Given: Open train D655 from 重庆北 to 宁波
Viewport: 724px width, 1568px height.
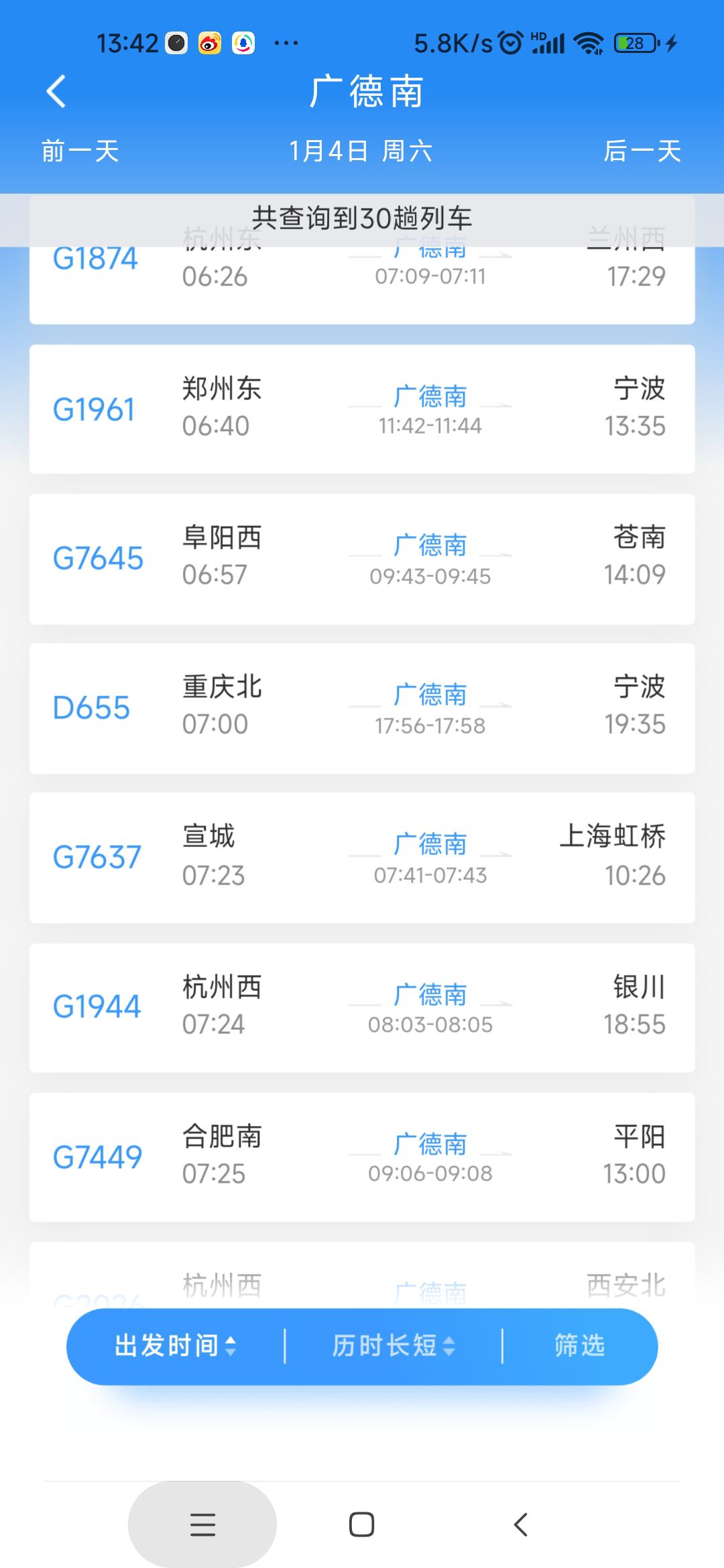Looking at the screenshot, I should pos(362,708).
